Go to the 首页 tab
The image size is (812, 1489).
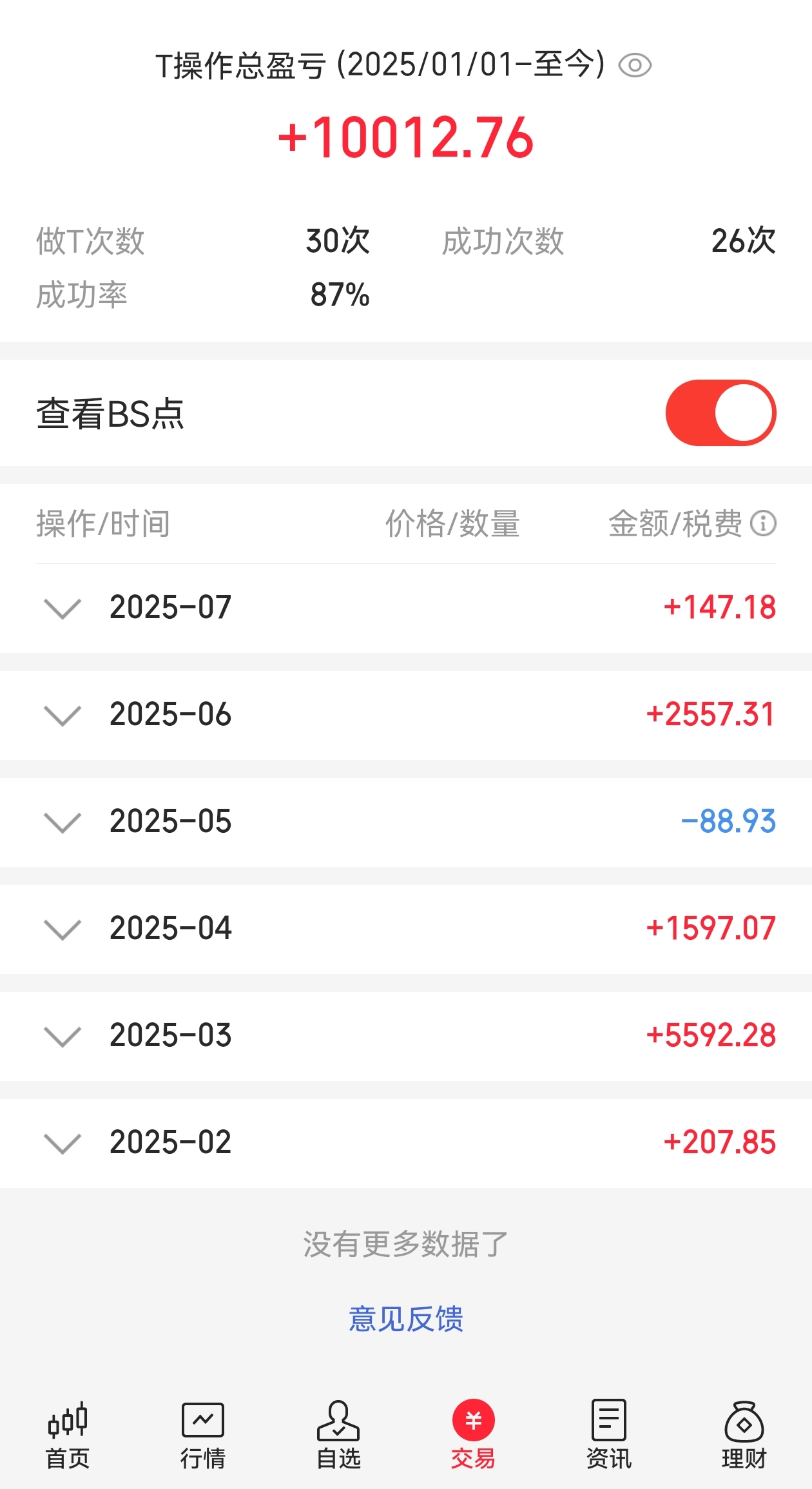click(68, 1435)
